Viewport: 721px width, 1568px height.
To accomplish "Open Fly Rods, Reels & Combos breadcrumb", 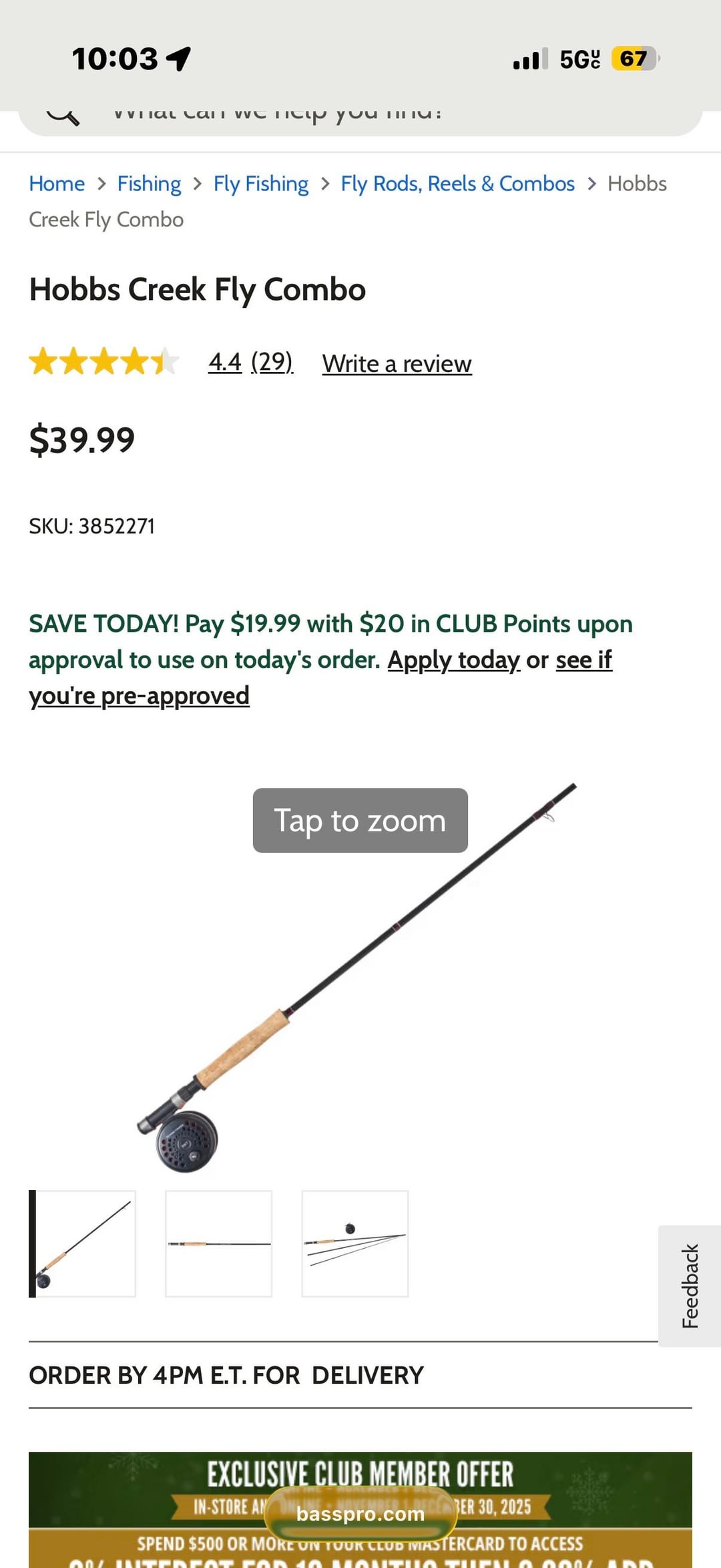I will tap(457, 184).
